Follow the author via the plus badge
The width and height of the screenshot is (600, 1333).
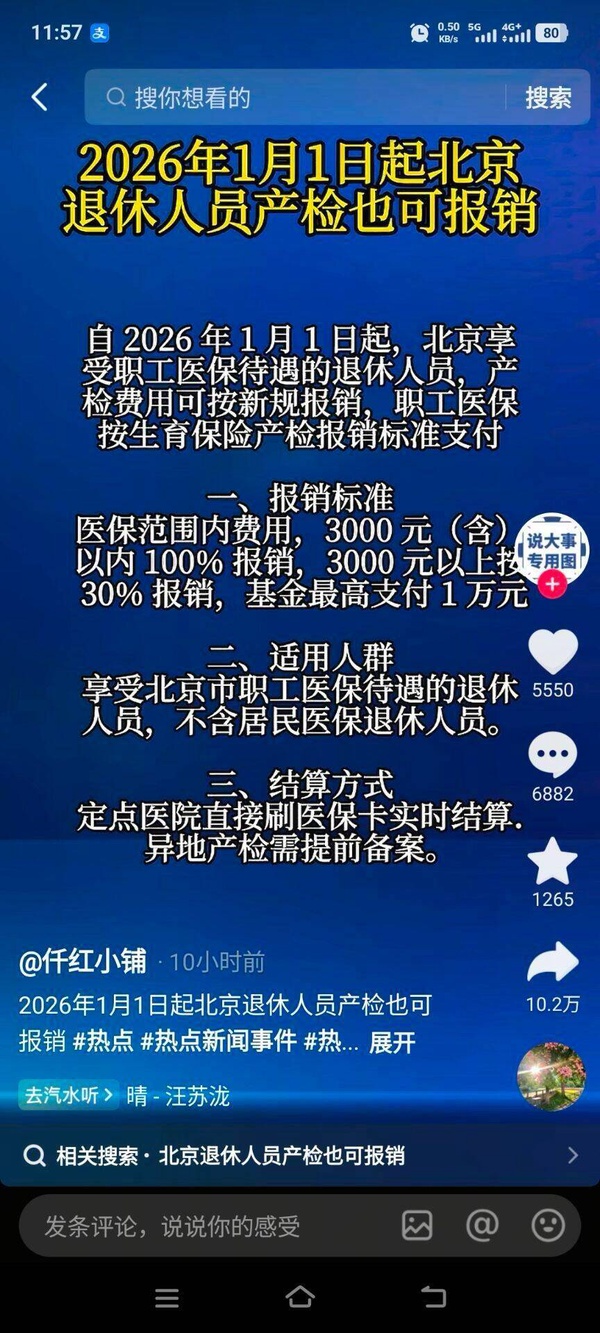click(x=552, y=585)
